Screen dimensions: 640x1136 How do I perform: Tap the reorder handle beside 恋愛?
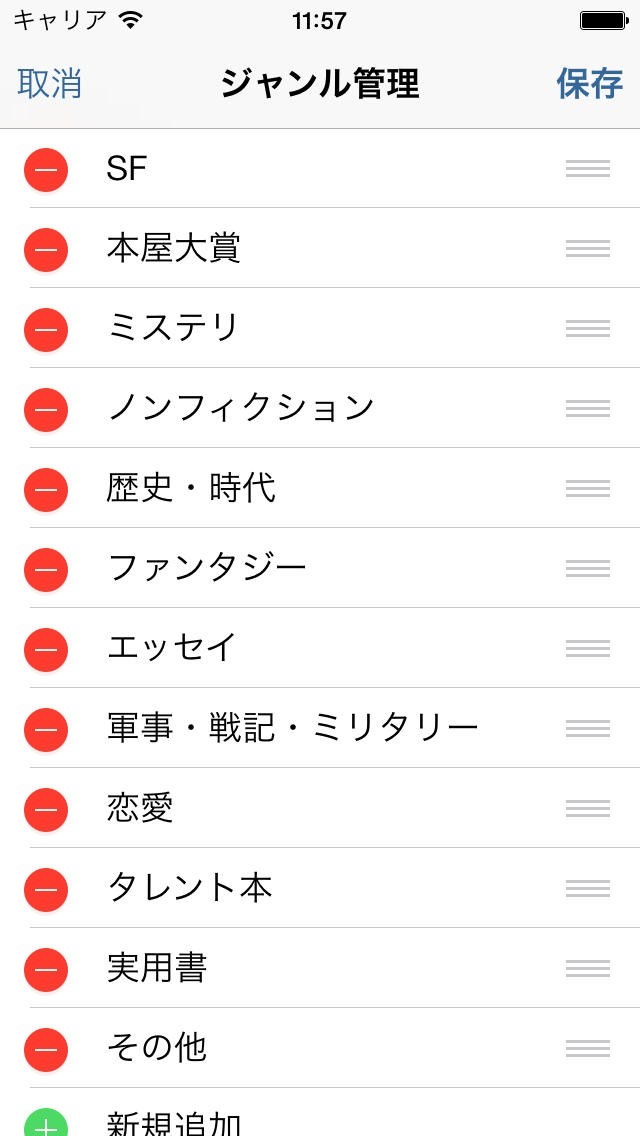coord(588,809)
